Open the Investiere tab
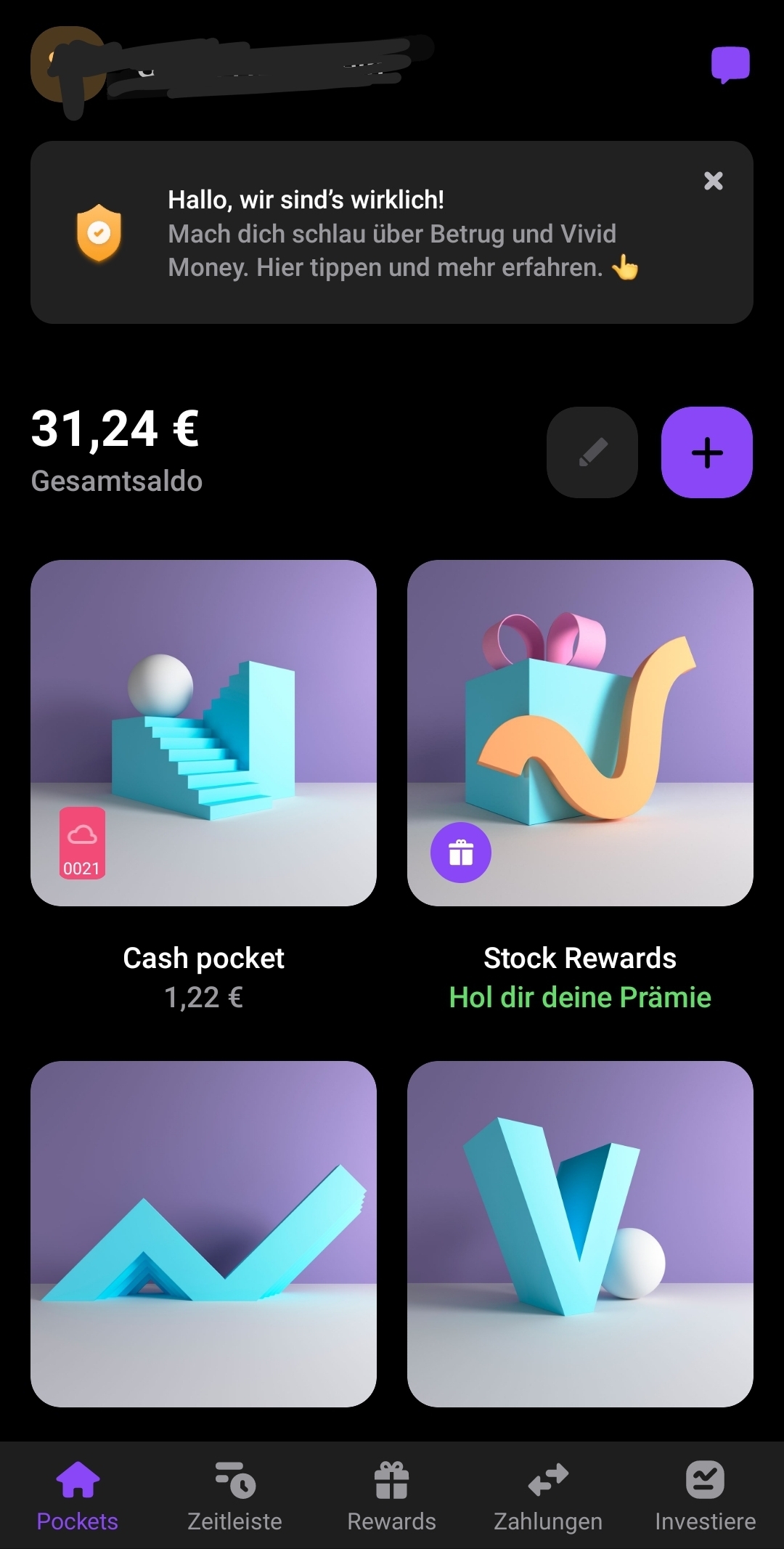 click(705, 1496)
